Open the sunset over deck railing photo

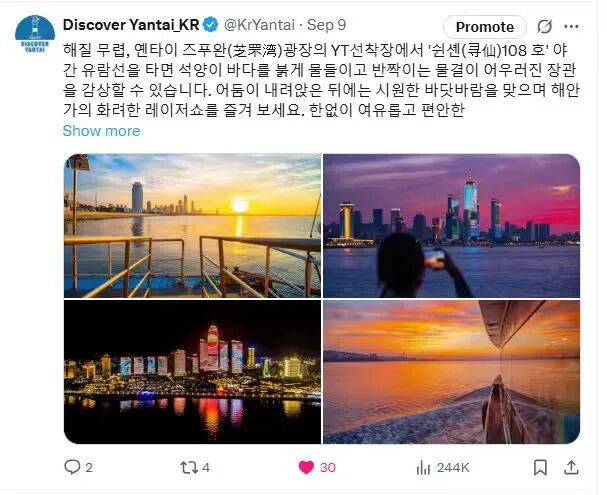(192, 225)
